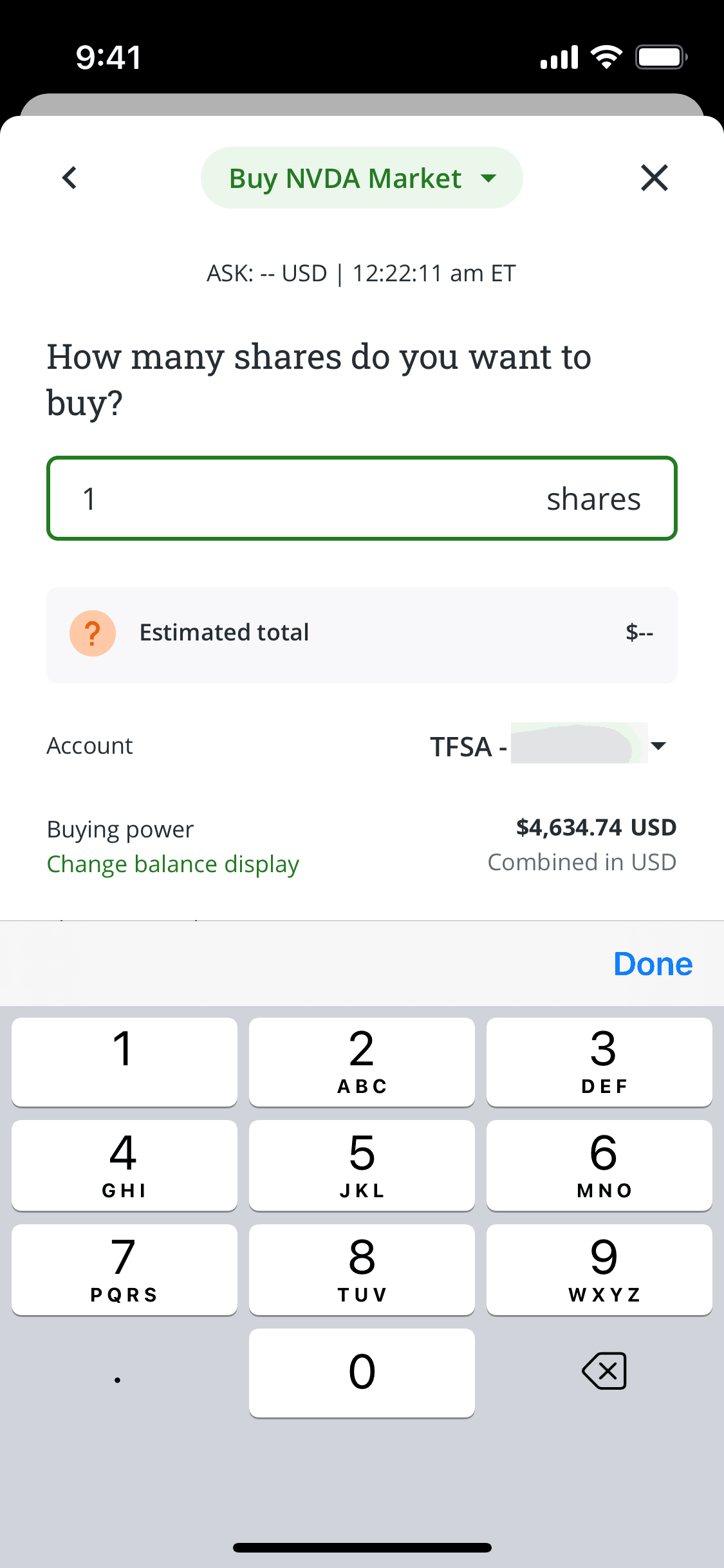This screenshot has width=724, height=1568.
Task: Expand the TFSA account selector
Action: click(x=658, y=746)
